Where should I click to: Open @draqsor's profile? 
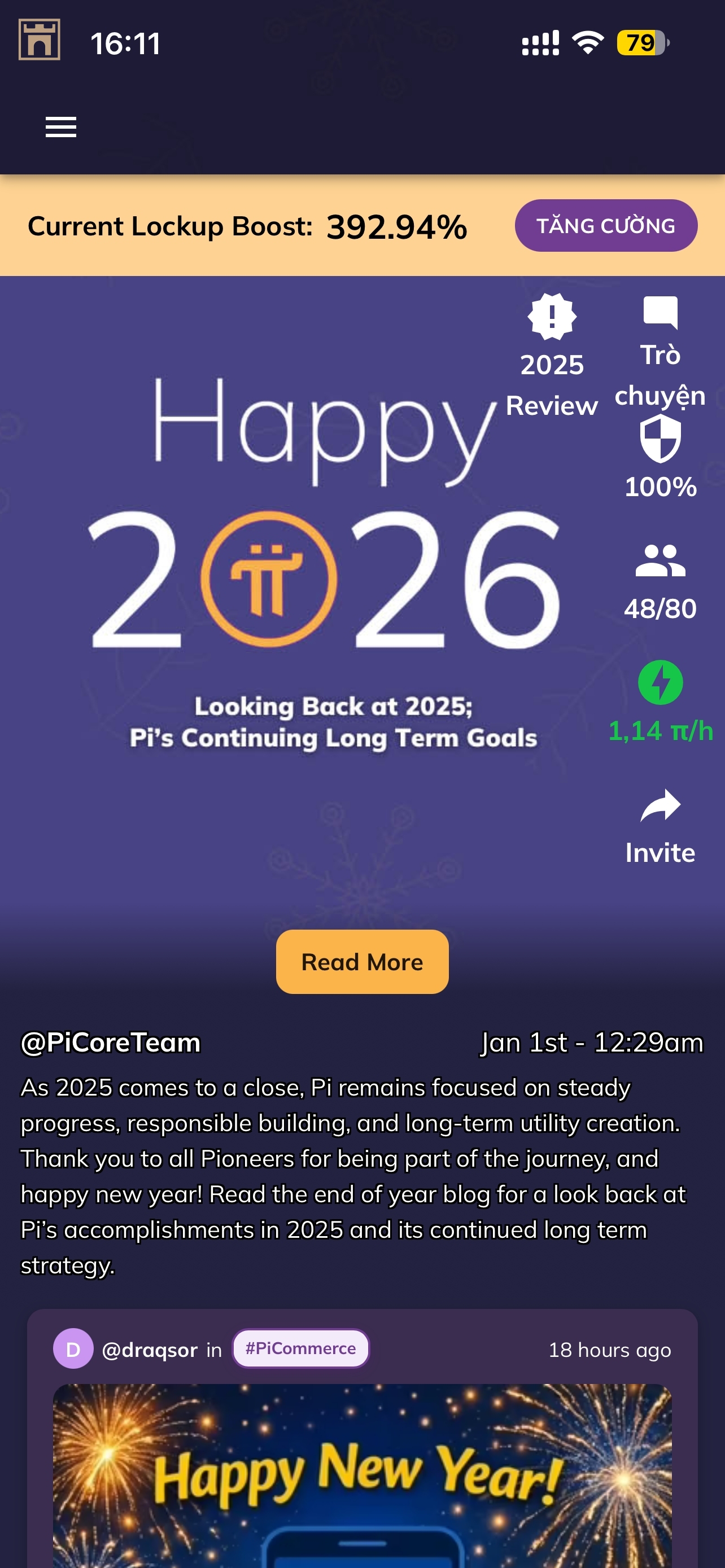coord(149,1350)
